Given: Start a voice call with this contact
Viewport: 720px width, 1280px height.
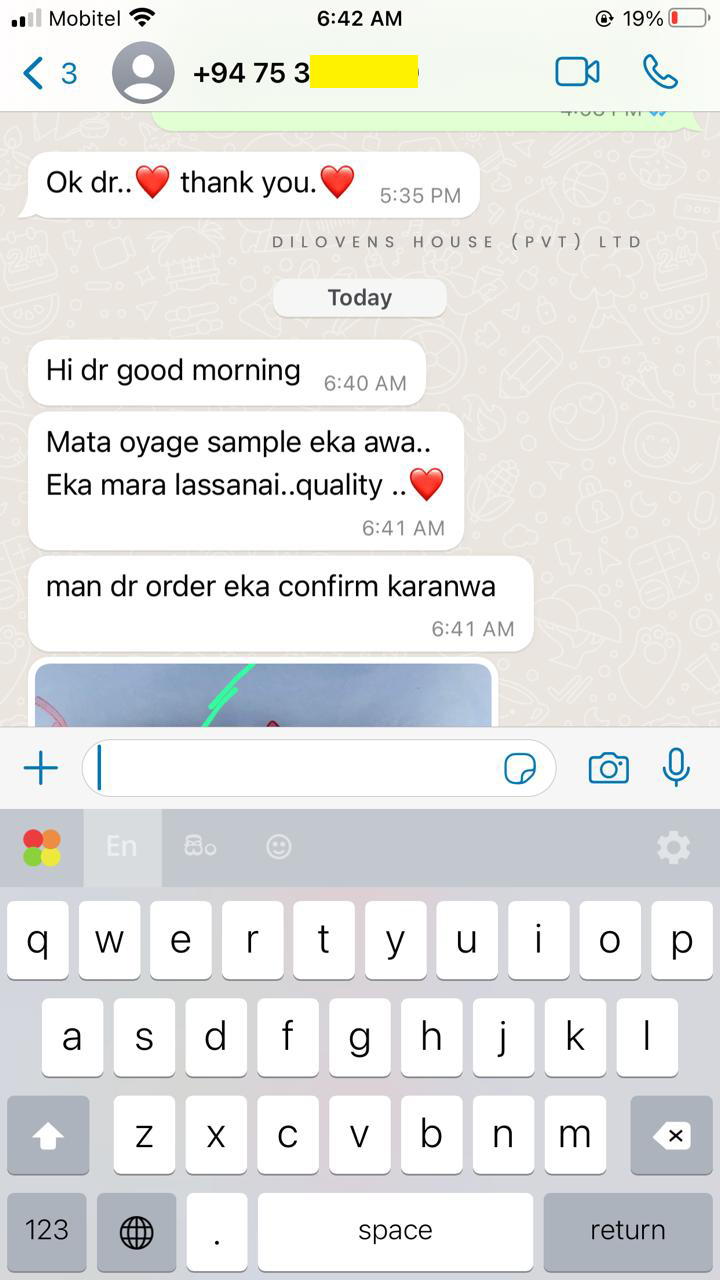Looking at the screenshot, I should pos(660,72).
